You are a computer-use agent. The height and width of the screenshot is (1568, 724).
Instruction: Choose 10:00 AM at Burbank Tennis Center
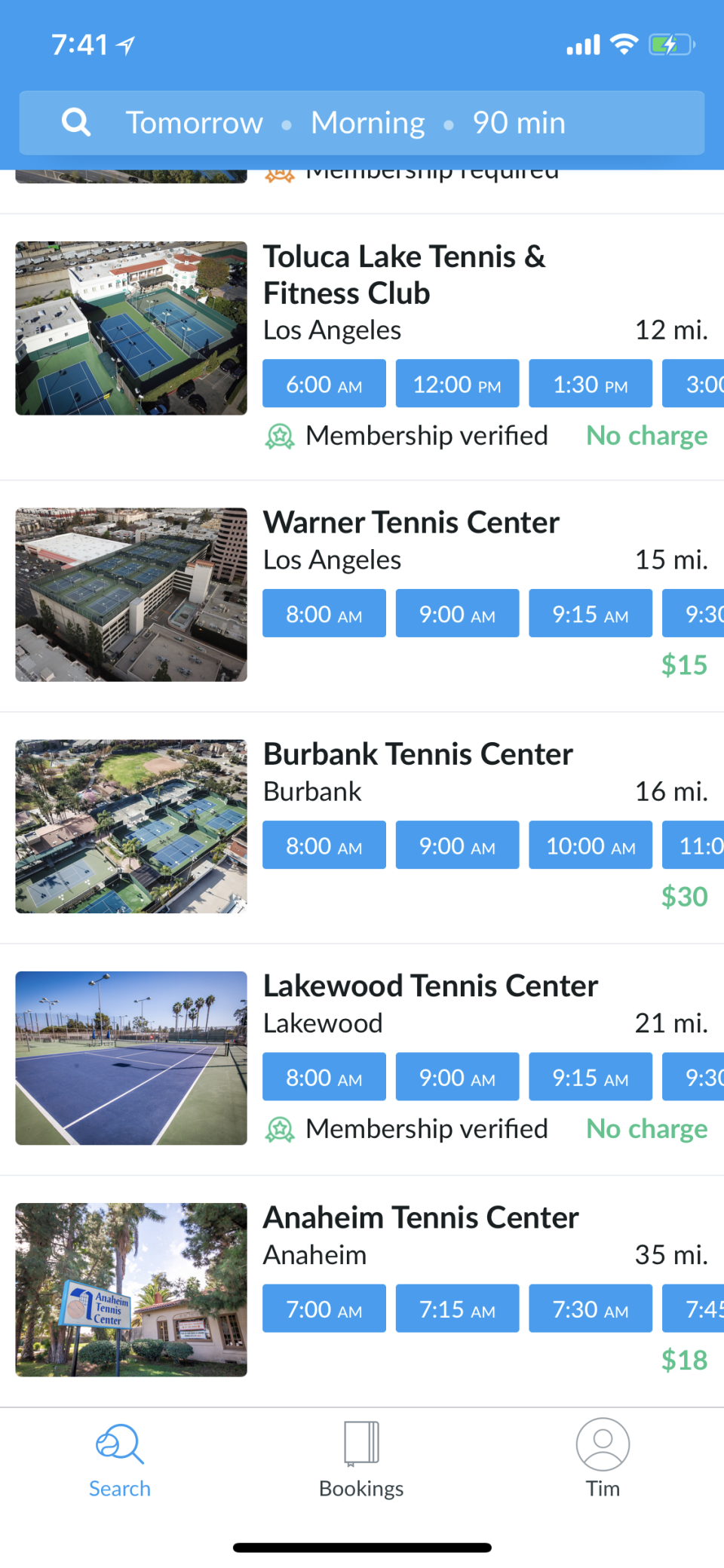tap(591, 845)
